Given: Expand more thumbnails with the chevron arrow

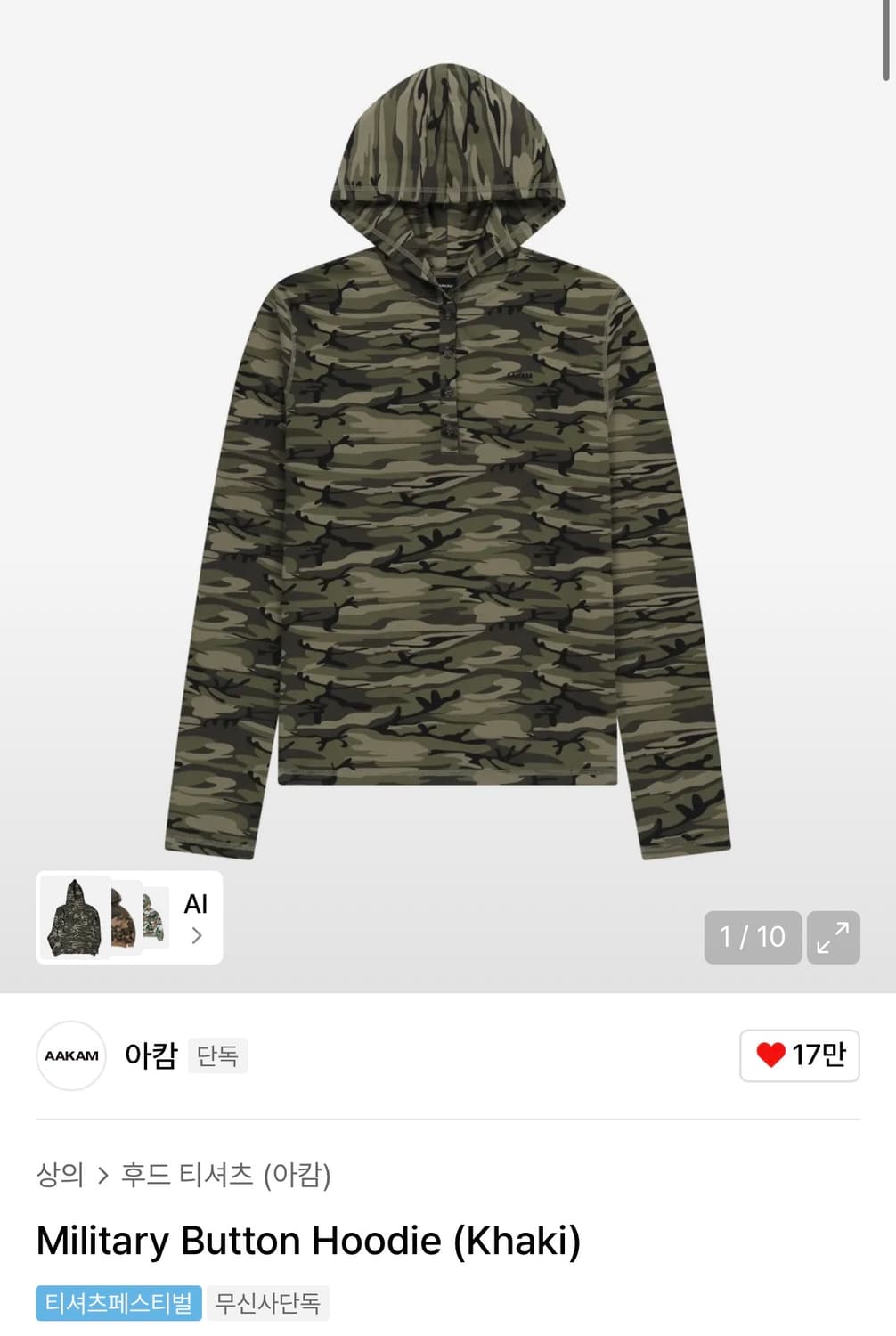Looking at the screenshot, I should coord(197,937).
